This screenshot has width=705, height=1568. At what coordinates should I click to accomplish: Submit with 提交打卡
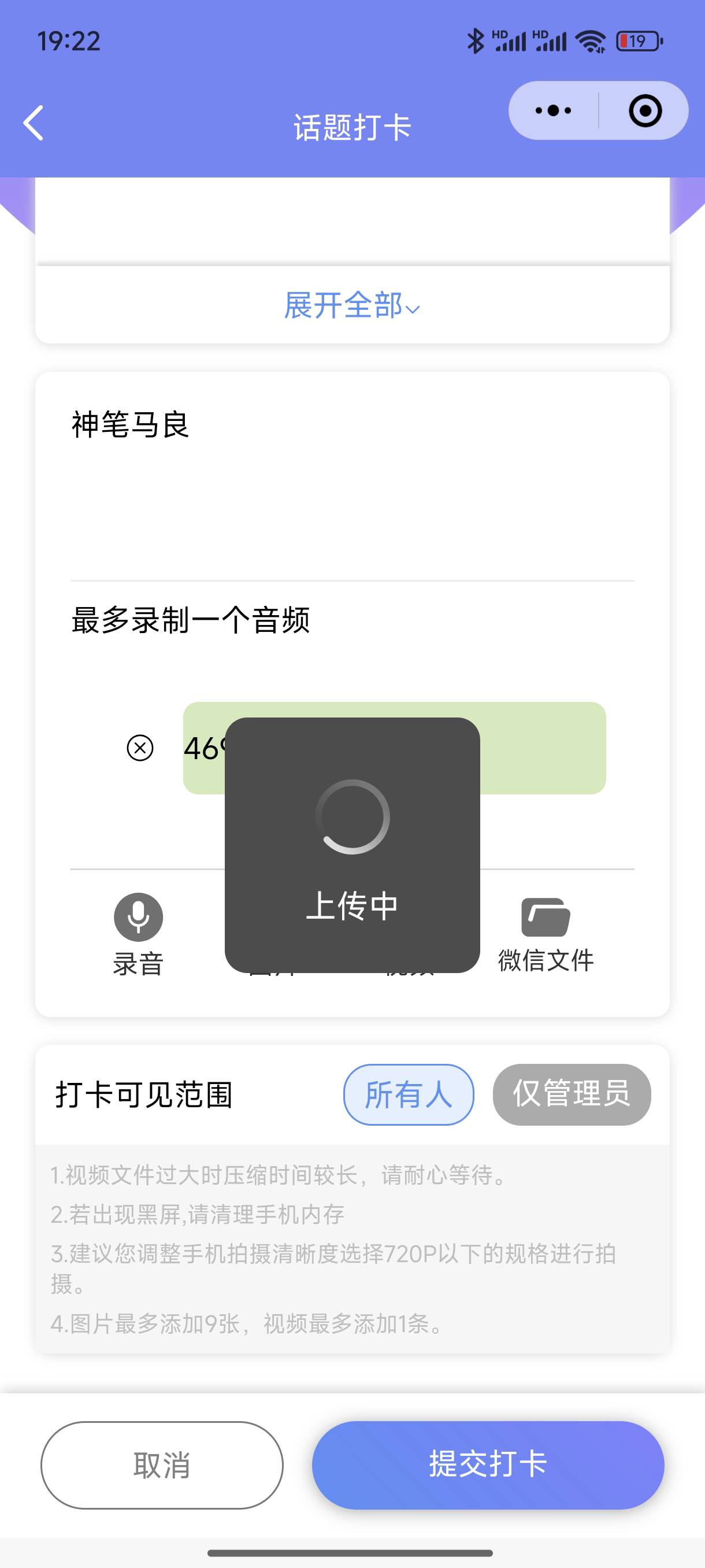tap(488, 1465)
